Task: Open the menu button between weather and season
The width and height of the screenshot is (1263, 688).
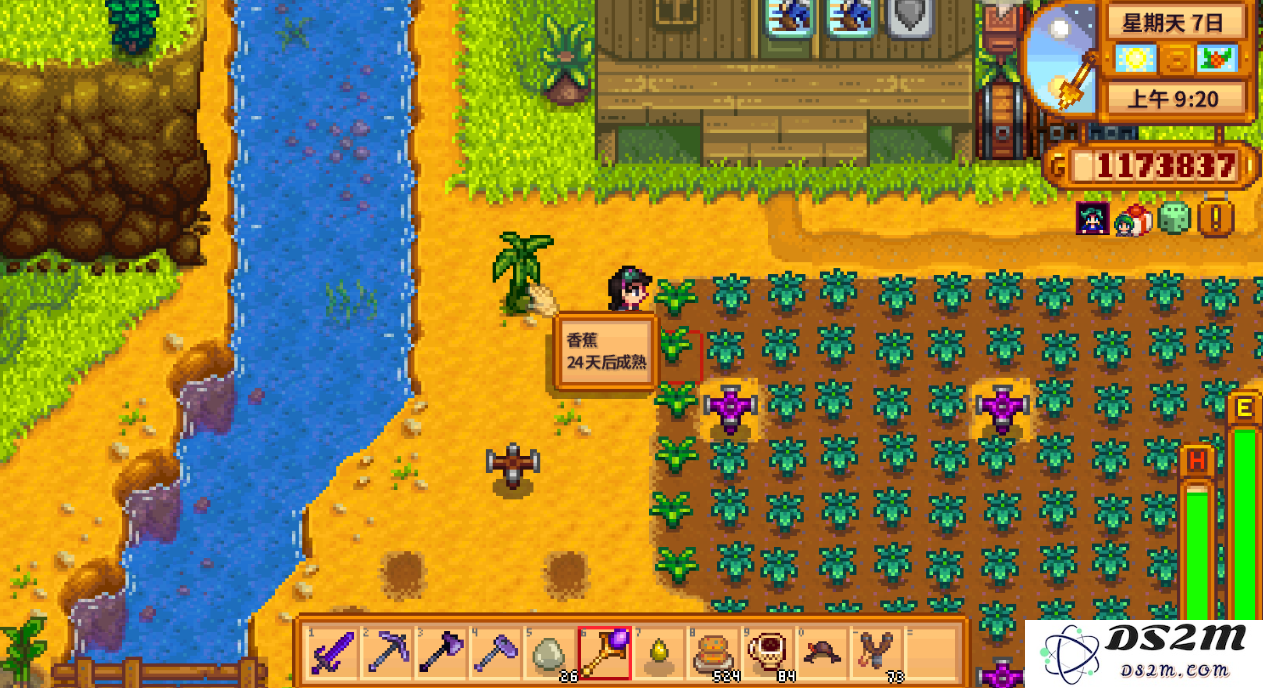Action: click(x=1177, y=60)
